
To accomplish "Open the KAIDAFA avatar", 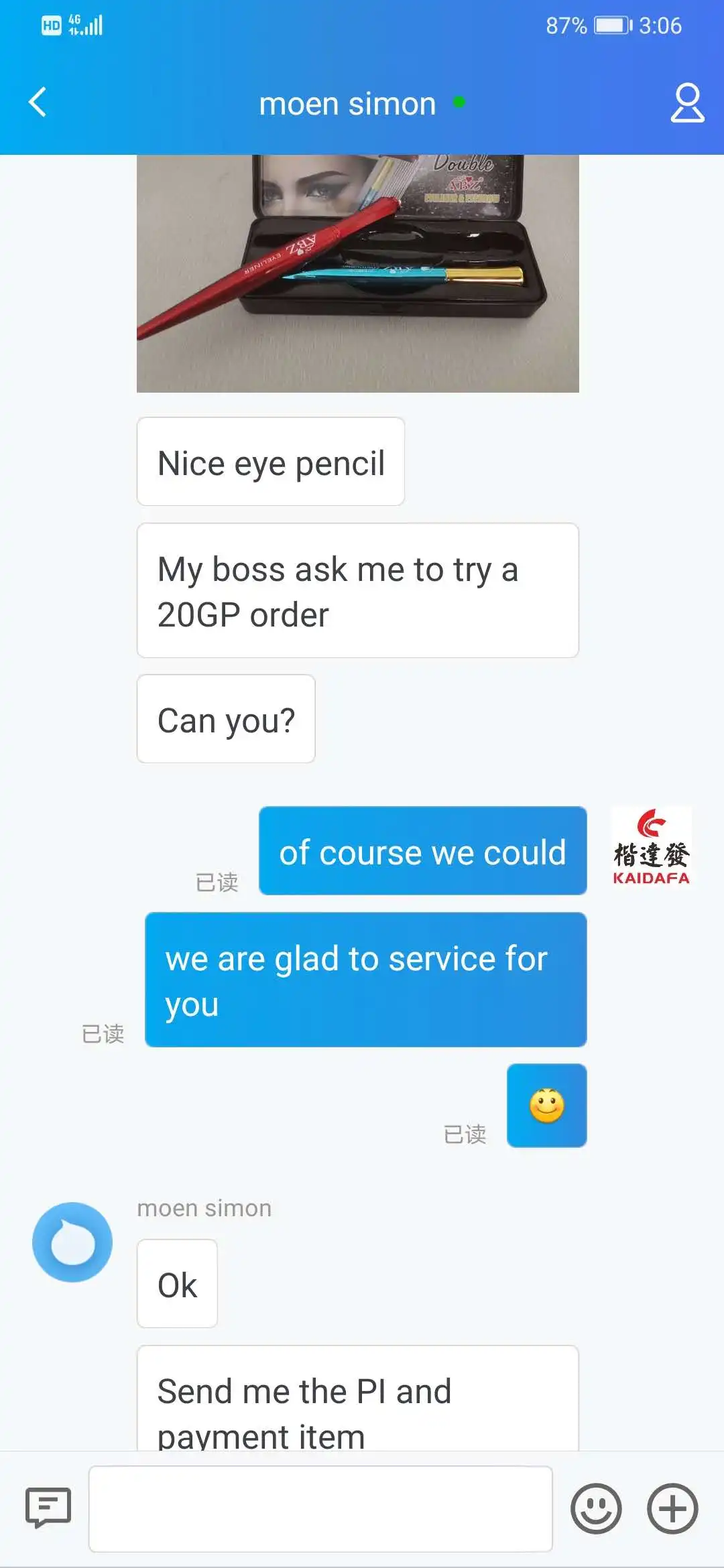I will (651, 848).
